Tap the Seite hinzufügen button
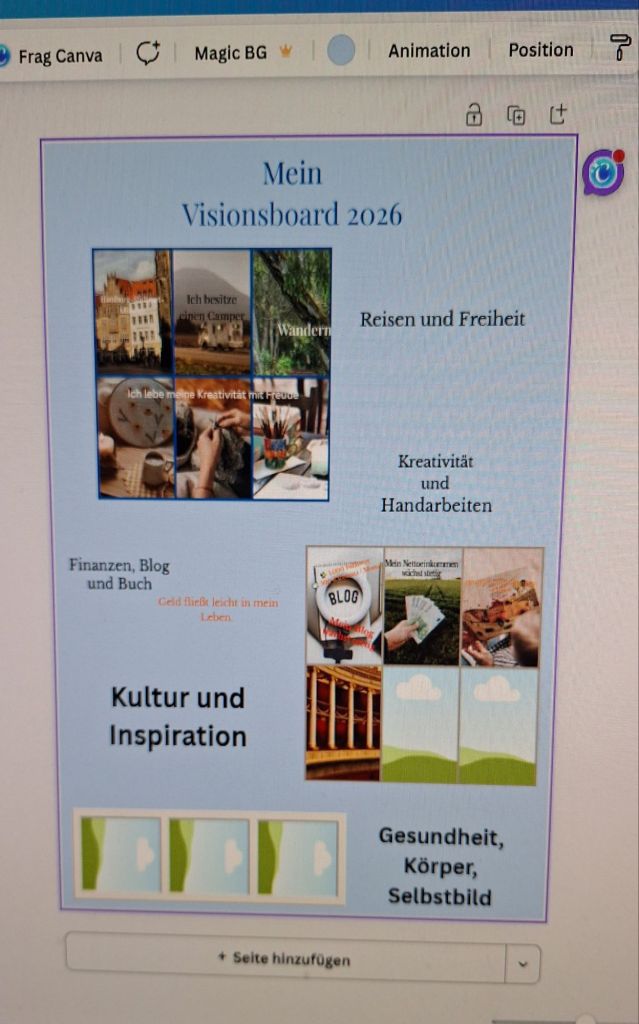The width and height of the screenshot is (639, 1024). (285, 959)
